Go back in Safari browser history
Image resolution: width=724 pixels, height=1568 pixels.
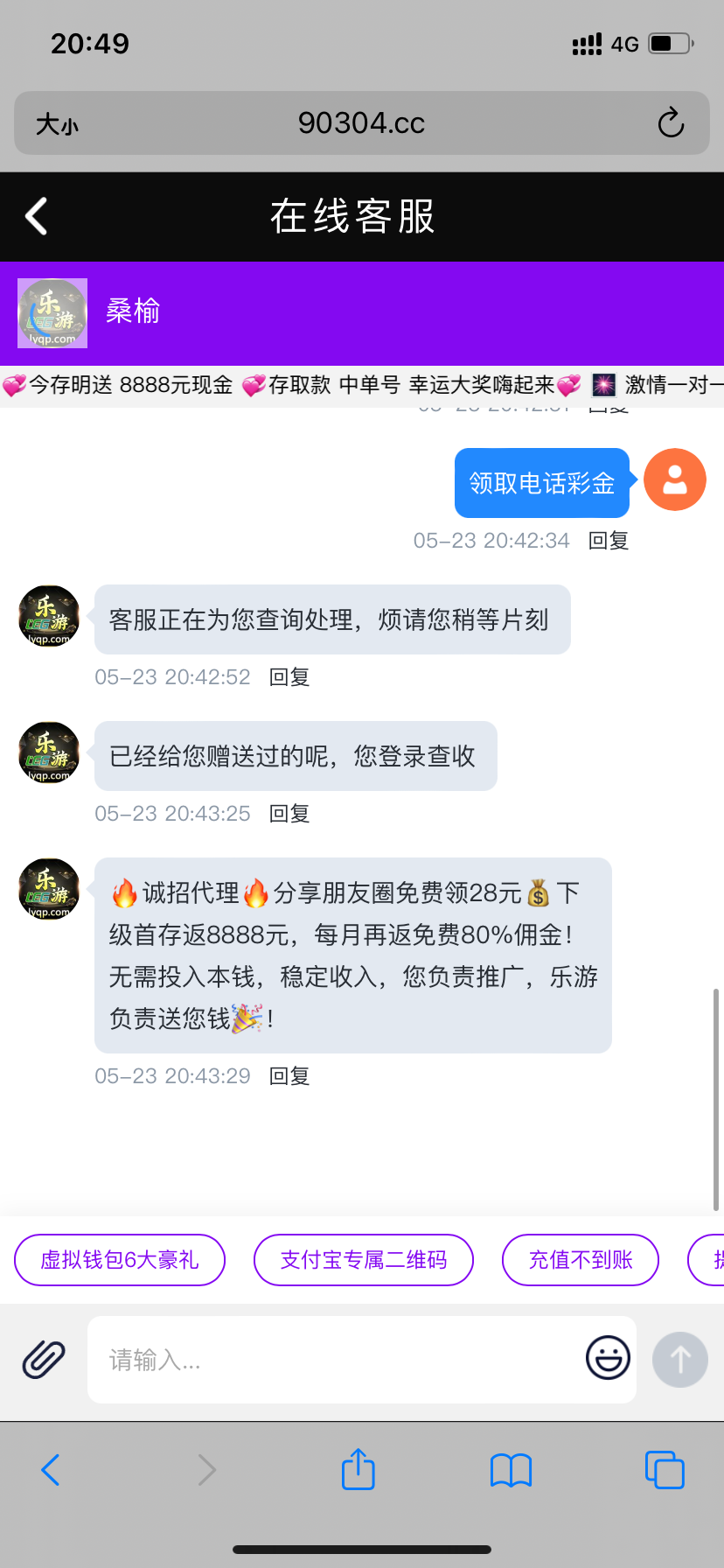pyautogui.click(x=51, y=1470)
